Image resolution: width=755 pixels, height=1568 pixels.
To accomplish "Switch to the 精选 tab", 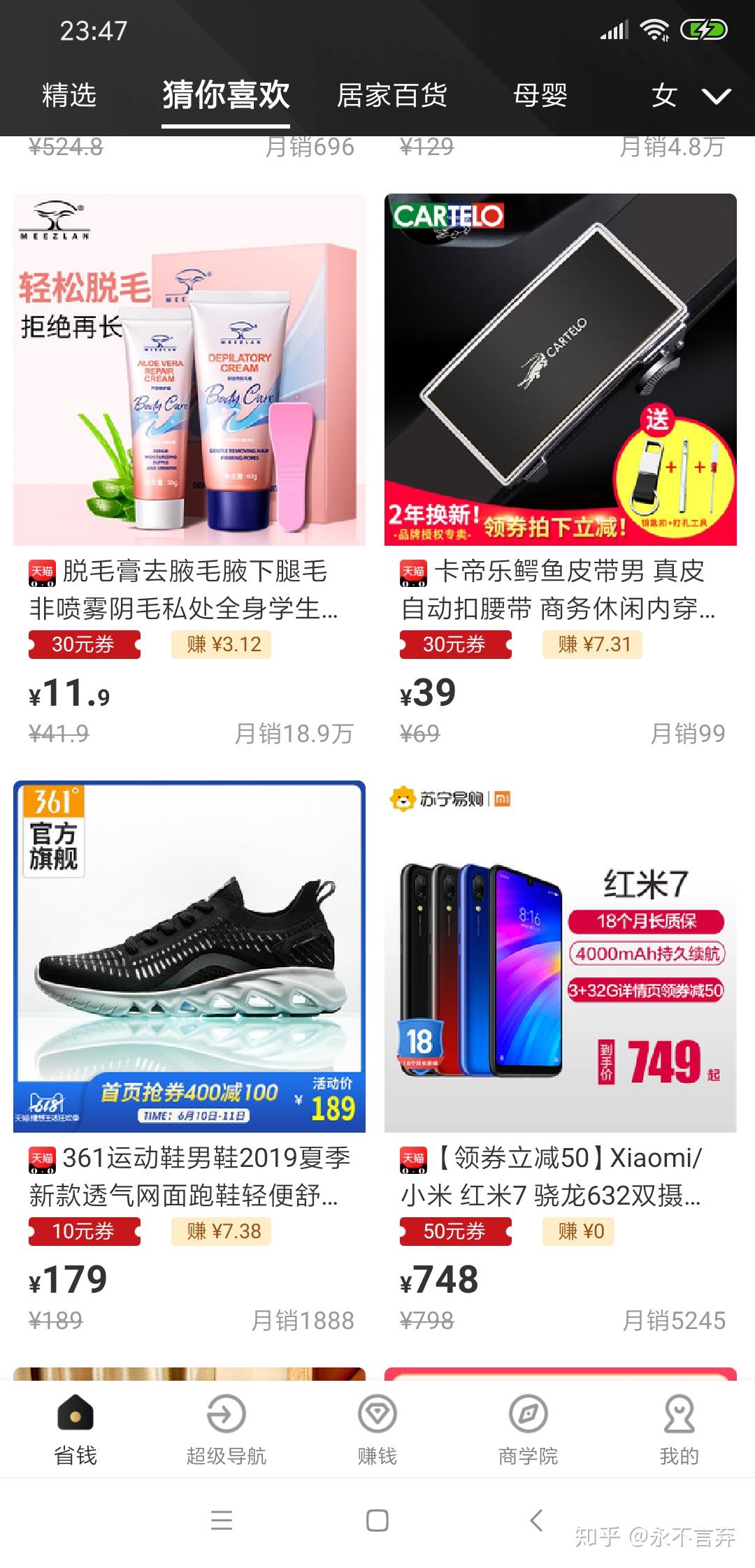I will tap(69, 95).
